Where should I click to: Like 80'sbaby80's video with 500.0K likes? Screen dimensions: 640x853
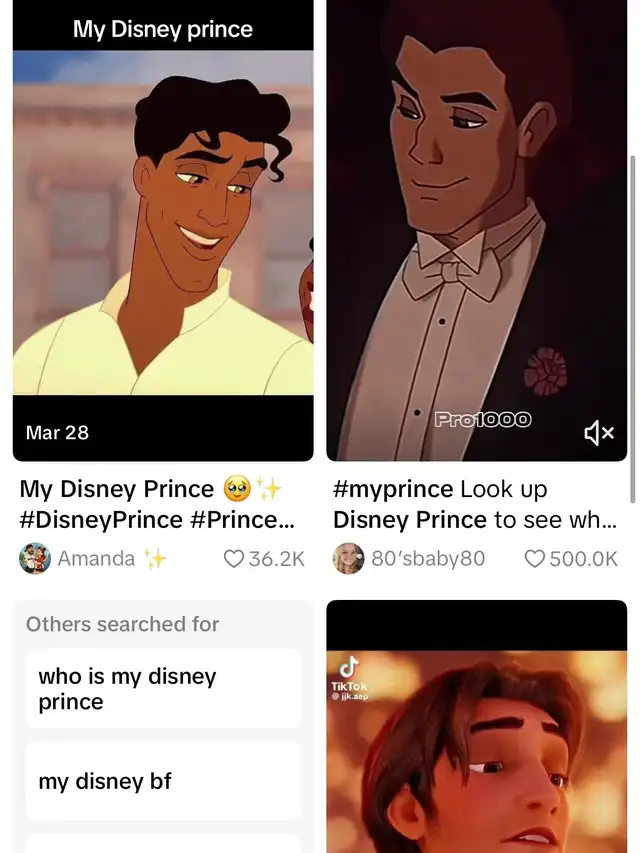click(x=537, y=558)
